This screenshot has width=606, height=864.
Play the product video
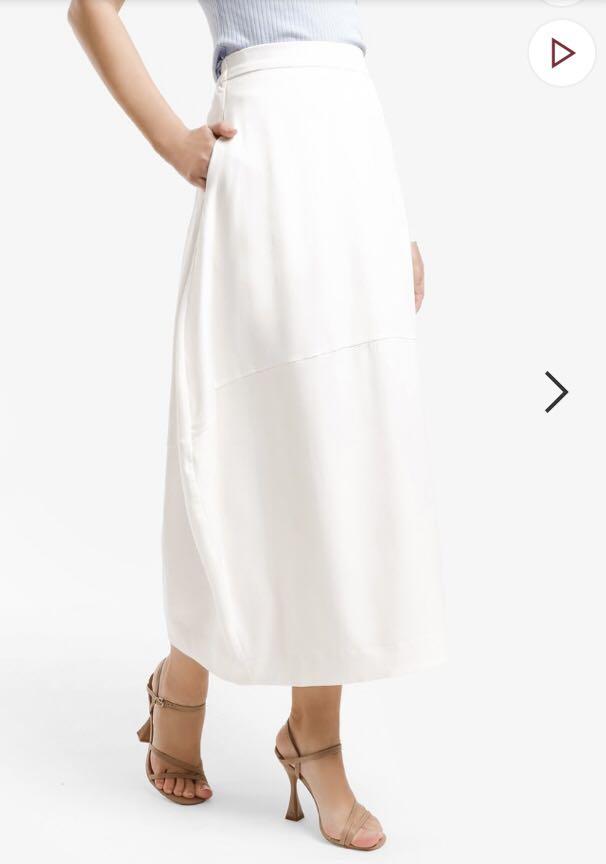pos(562,53)
